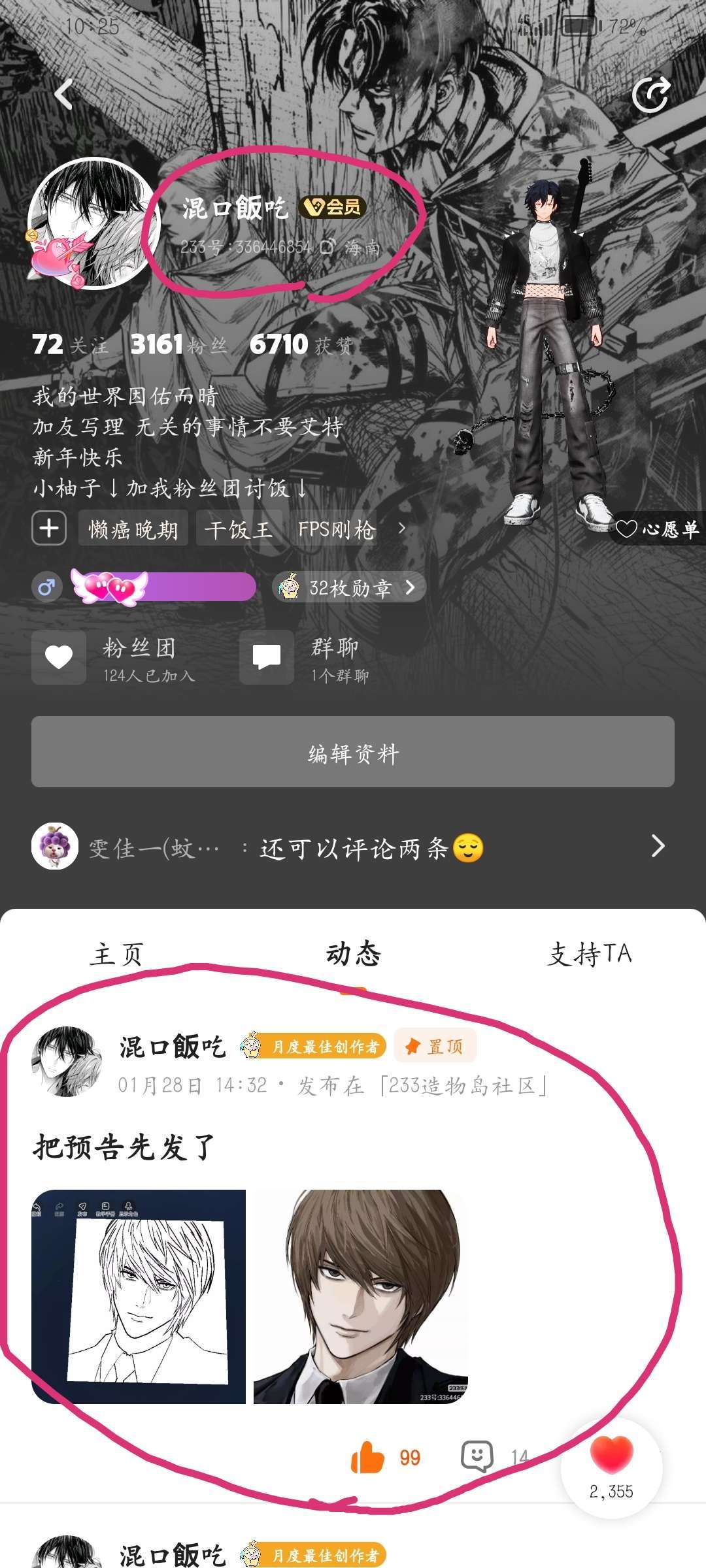Tap 编辑资料 to edit profile
The width and height of the screenshot is (706, 1568).
(353, 752)
